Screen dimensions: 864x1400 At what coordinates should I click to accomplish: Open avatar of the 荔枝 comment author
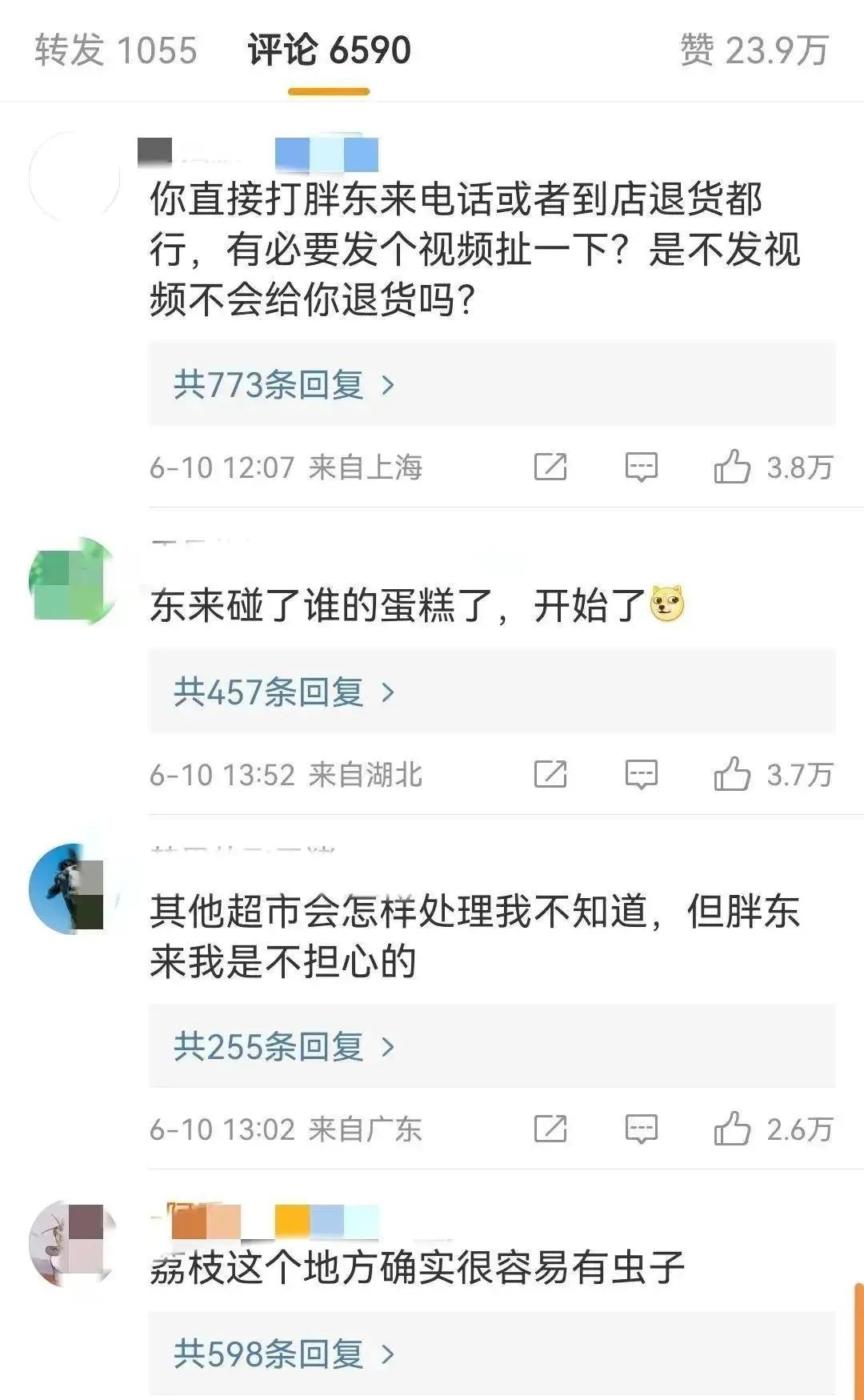coord(72,1243)
